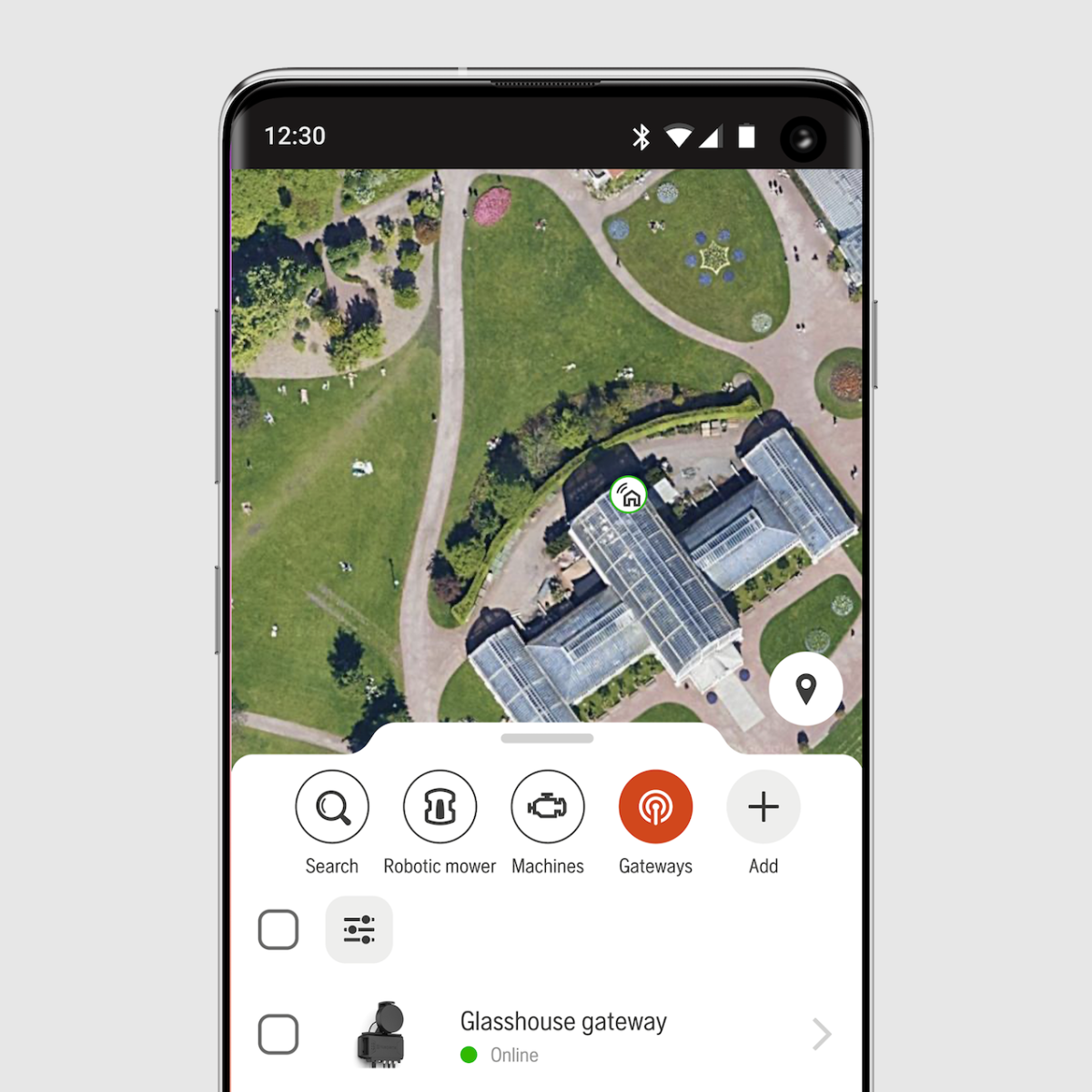Center map with the location pin button

805,689
